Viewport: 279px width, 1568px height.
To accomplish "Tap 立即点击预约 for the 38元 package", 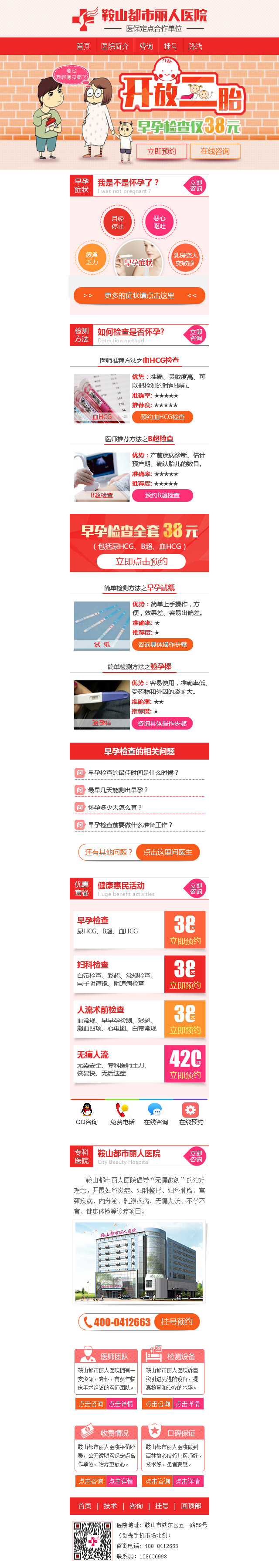I will (141, 561).
